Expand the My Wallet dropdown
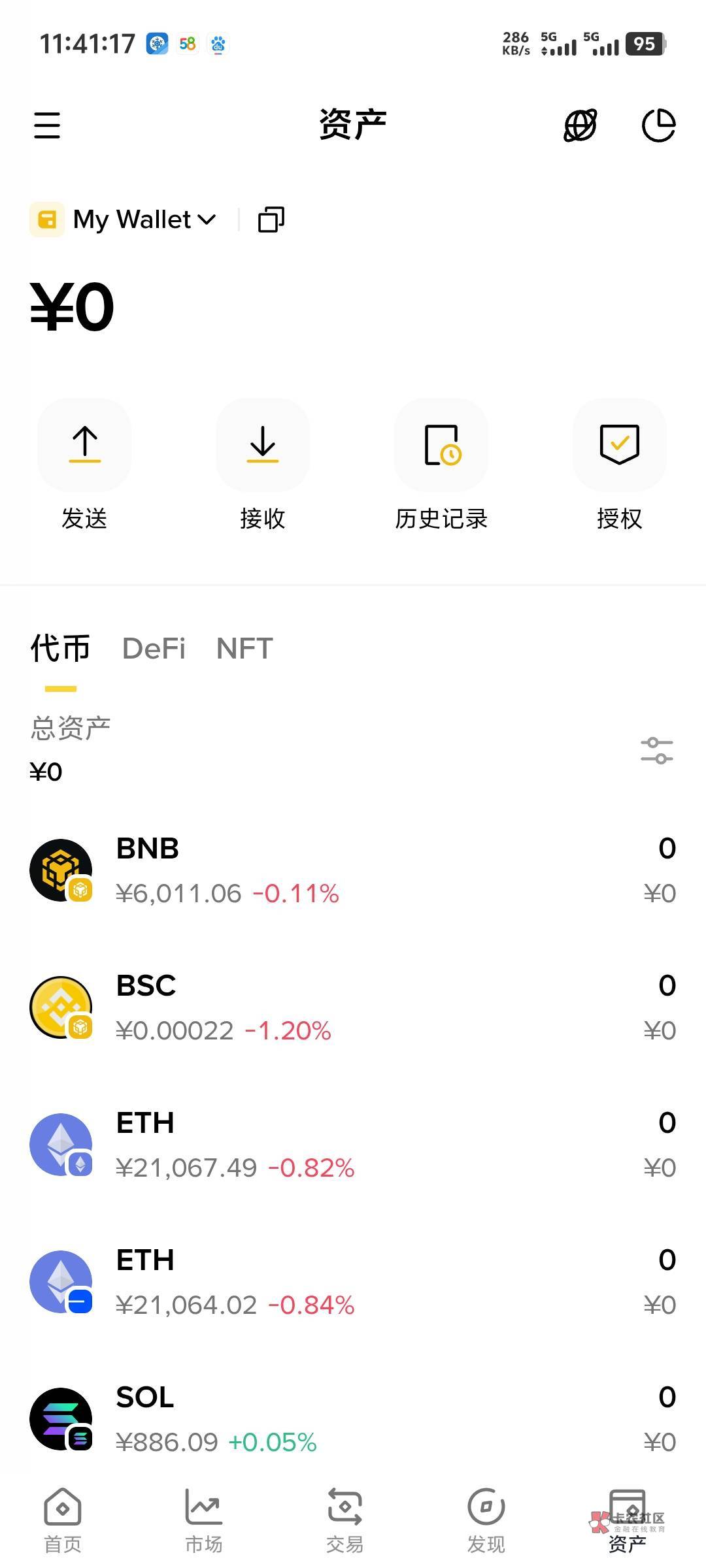The width and height of the screenshot is (706, 1568). (144, 220)
